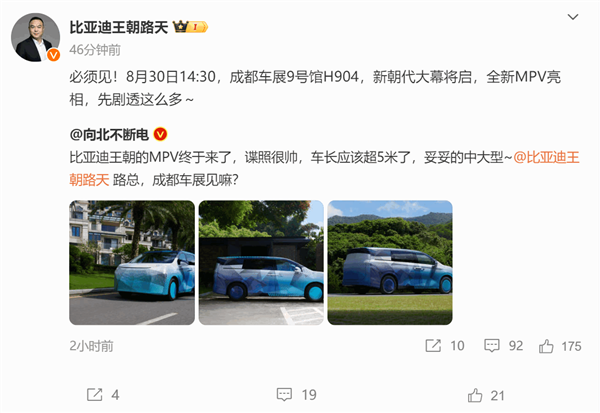View the second MPV spy photo

[x=260, y=262]
